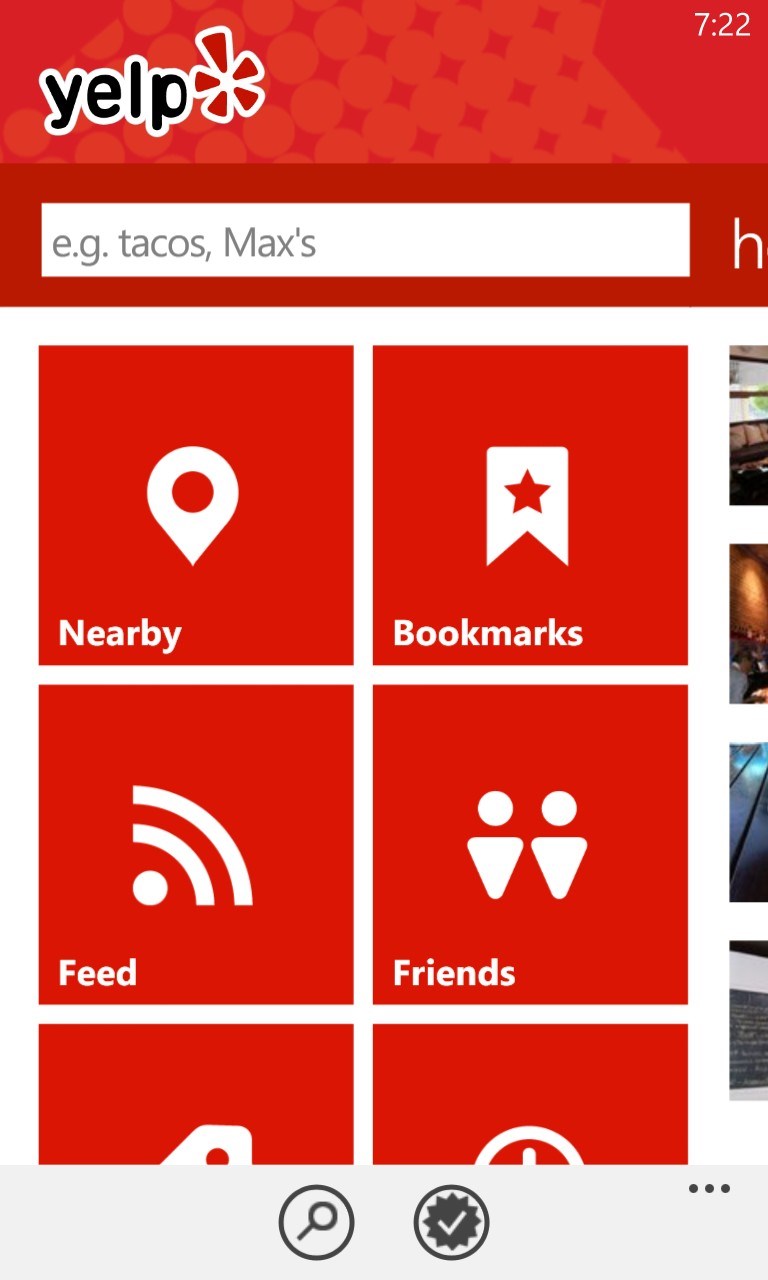Open the Bookmarks tile
This screenshot has height=1280, width=768.
coord(530,505)
